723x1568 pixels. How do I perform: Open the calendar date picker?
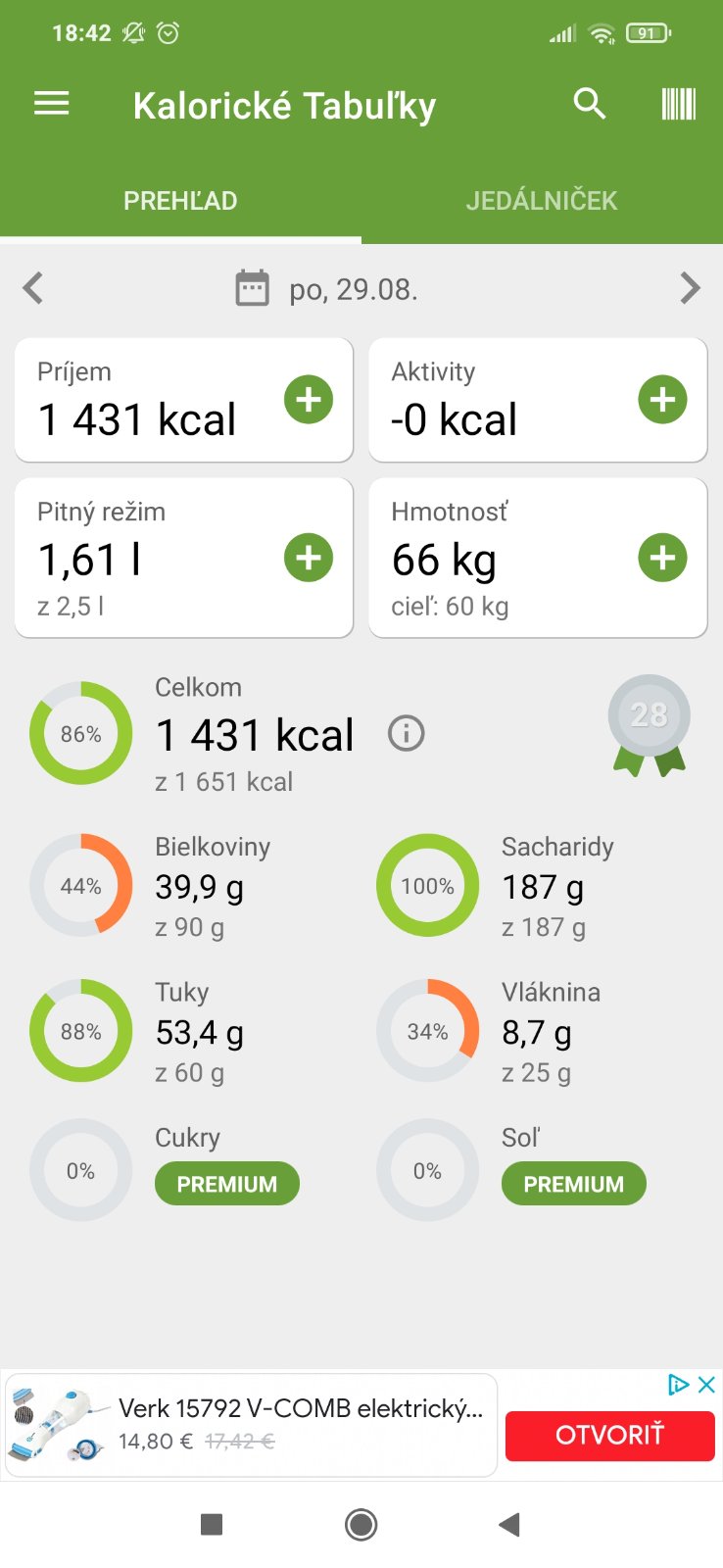click(x=252, y=289)
